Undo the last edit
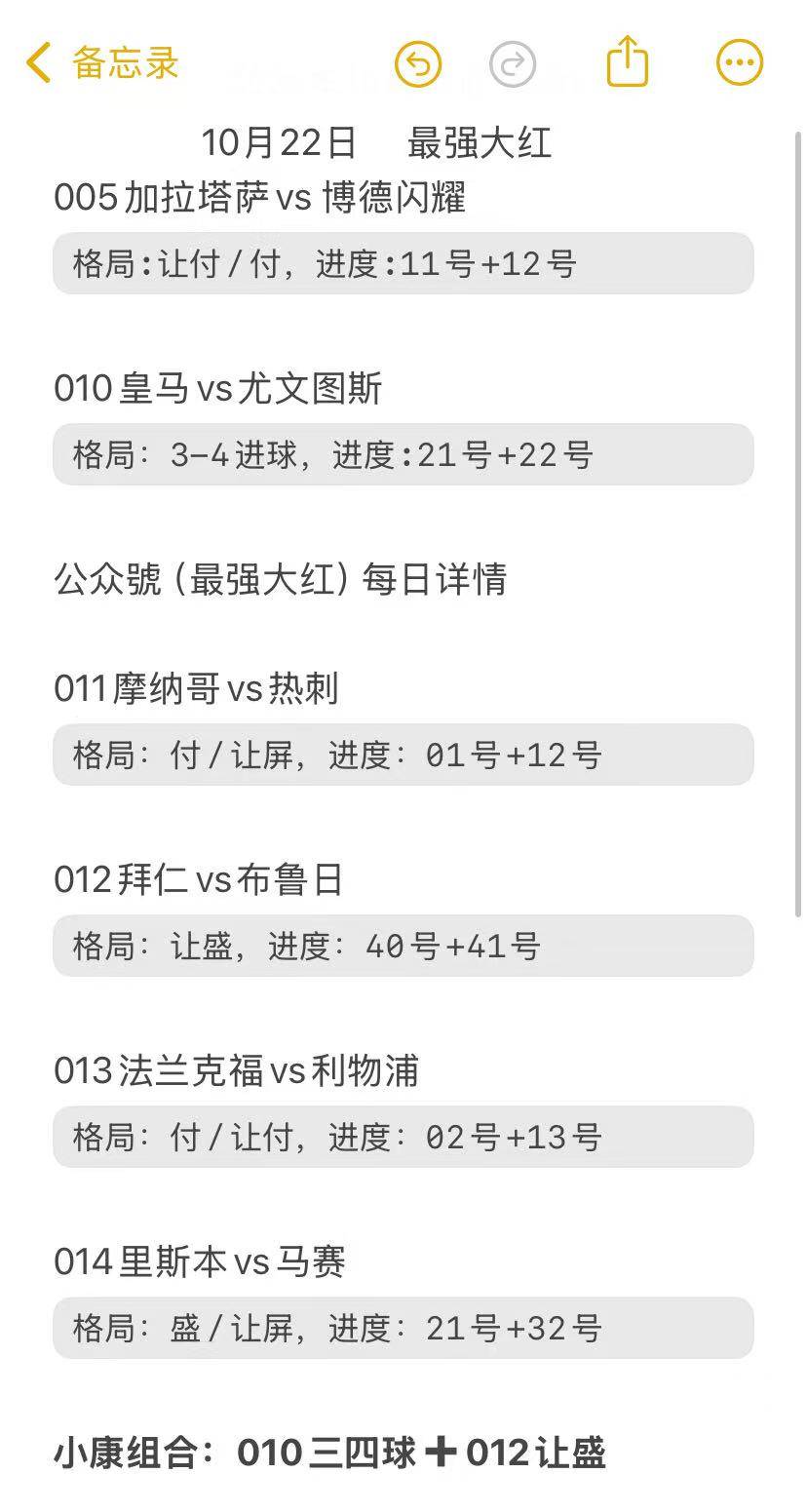This screenshot has width=807, height=1512. coord(418,64)
